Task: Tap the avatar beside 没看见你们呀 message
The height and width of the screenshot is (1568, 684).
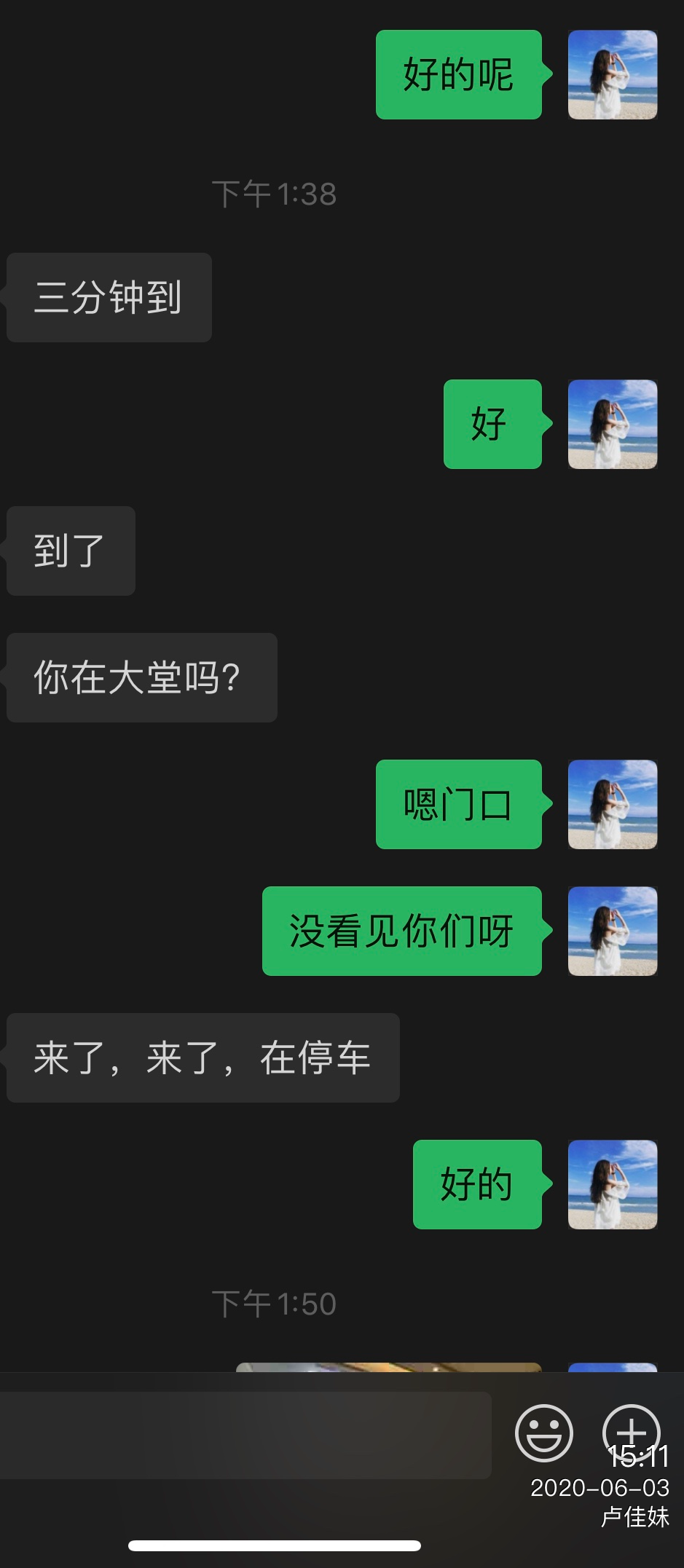Action: [613, 931]
